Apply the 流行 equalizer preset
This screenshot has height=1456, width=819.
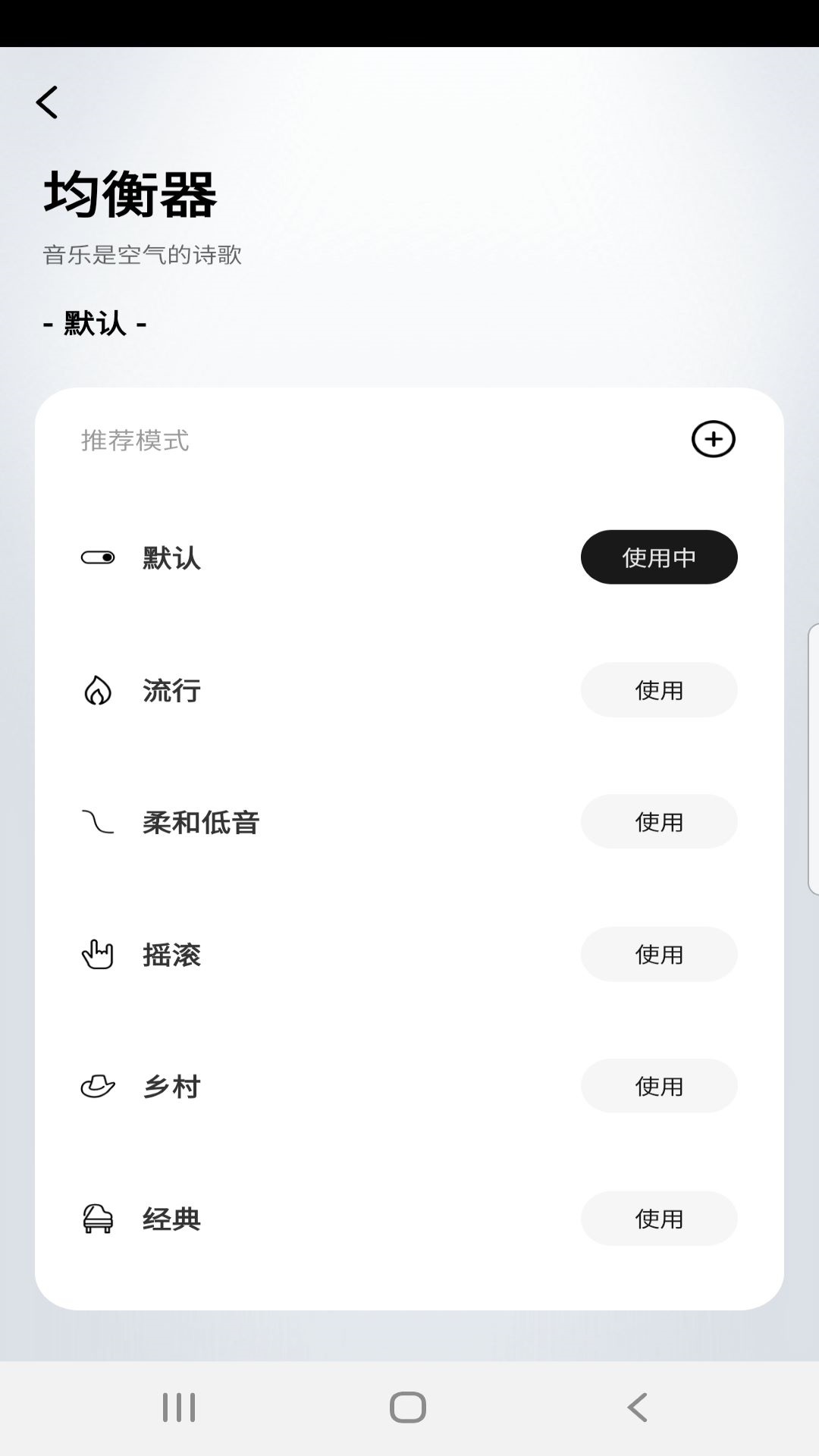(658, 690)
